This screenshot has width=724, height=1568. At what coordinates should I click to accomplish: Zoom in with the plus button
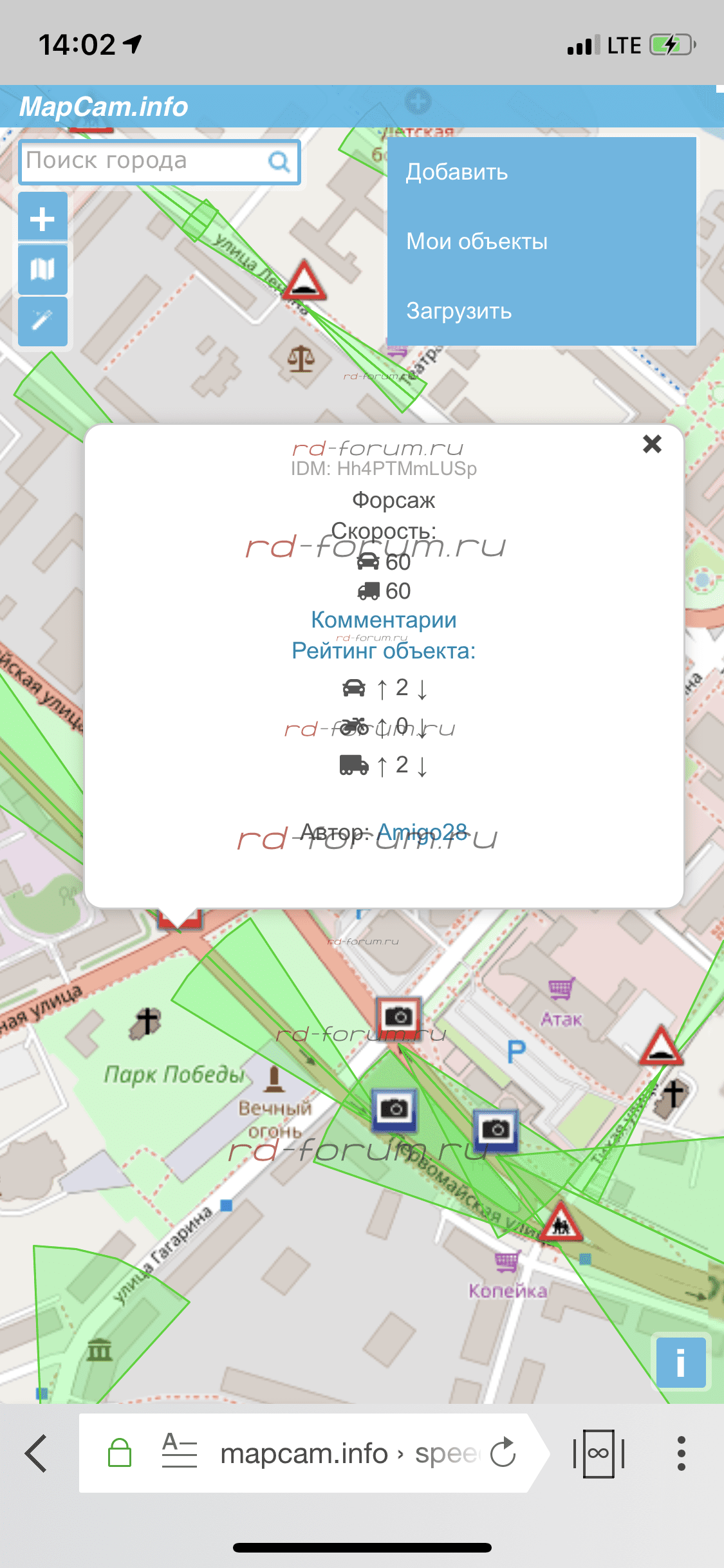click(x=42, y=219)
